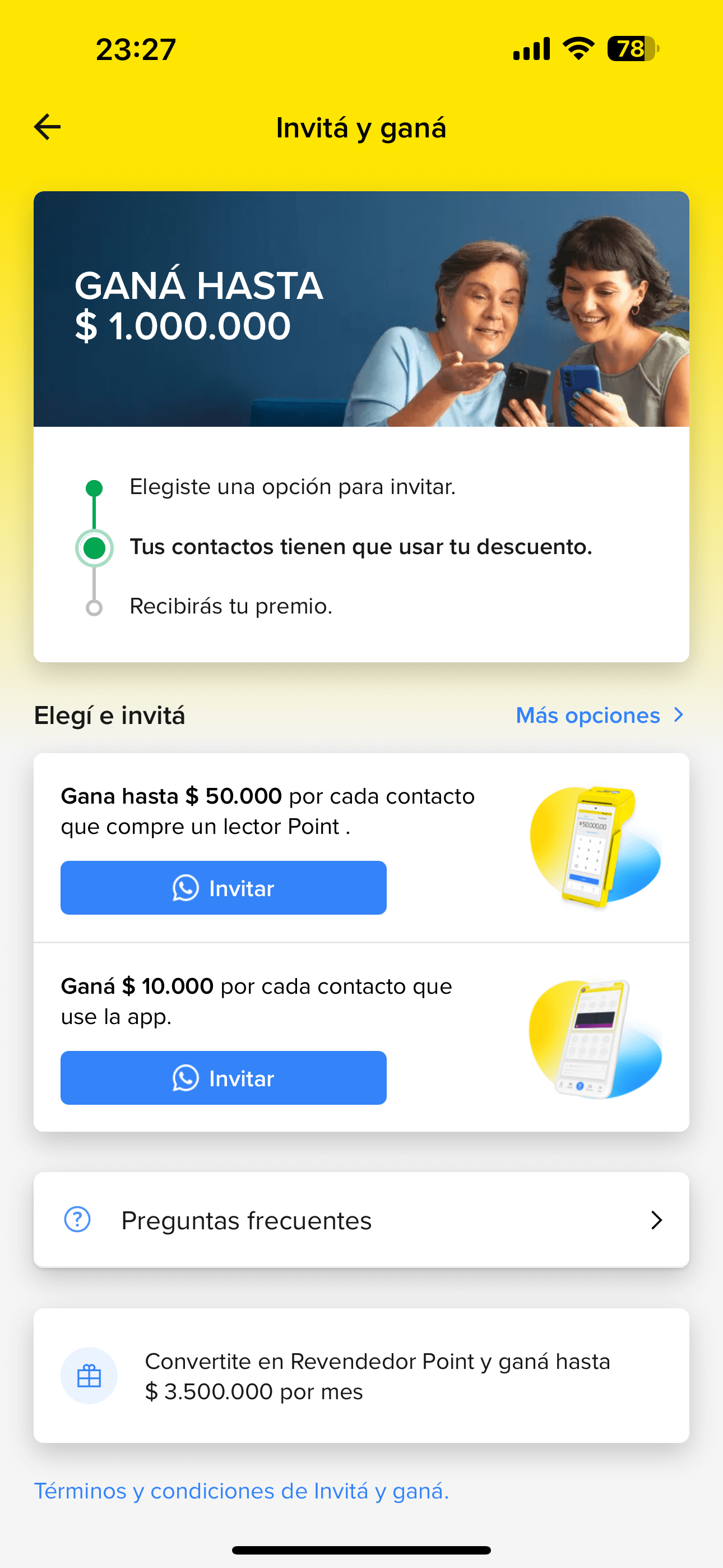The width and height of the screenshot is (723, 1568).
Task: Open the Revendedor Point offer card
Action: tap(361, 1376)
